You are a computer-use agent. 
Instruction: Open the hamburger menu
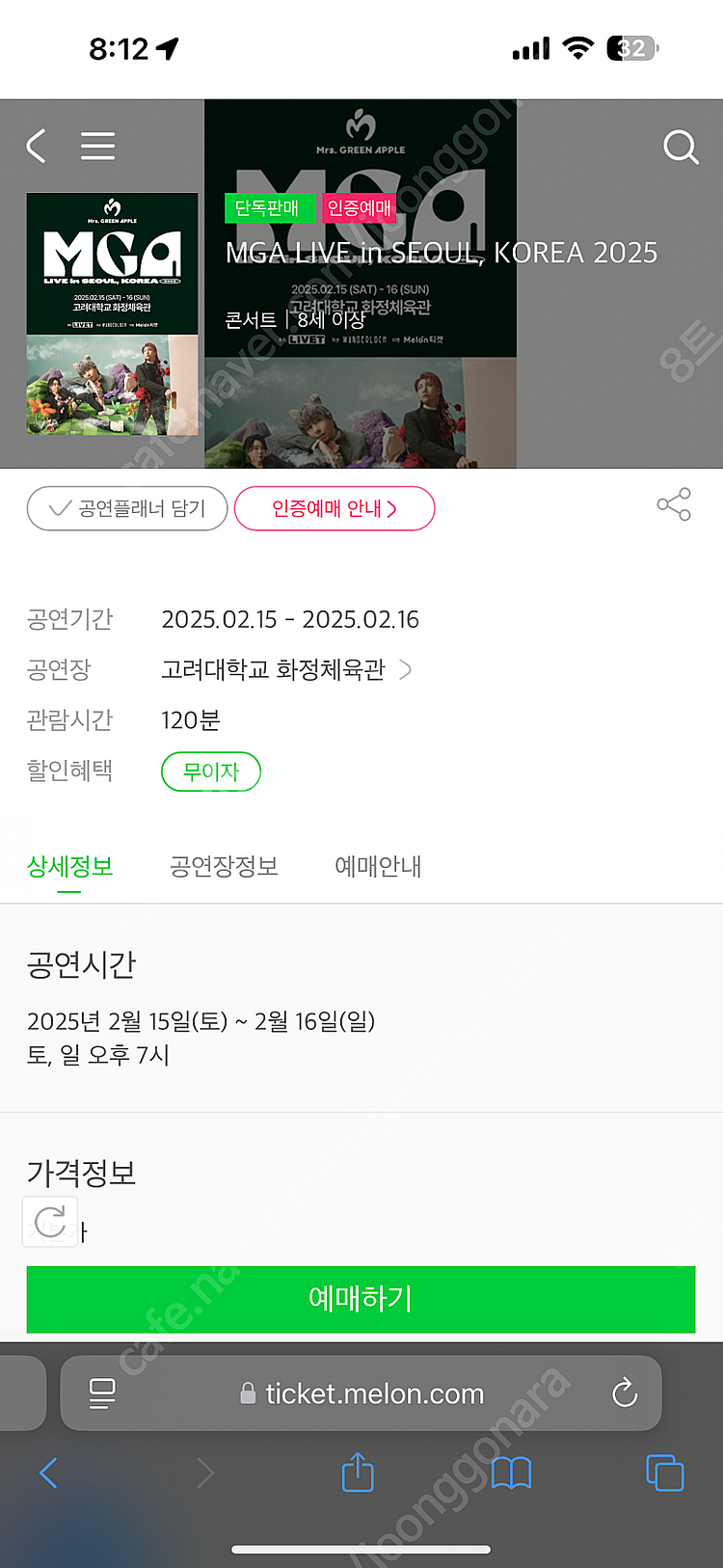click(x=97, y=147)
